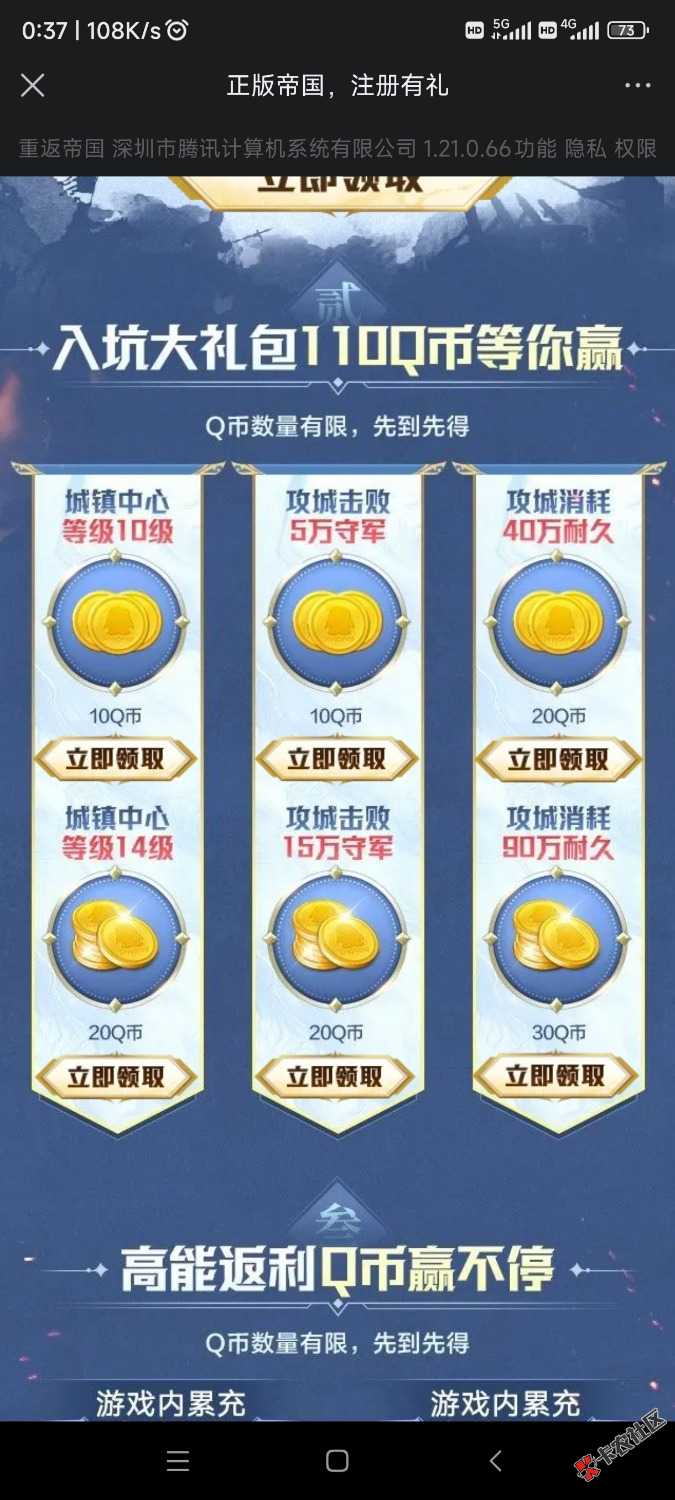The height and width of the screenshot is (1500, 675).
Task: Open the 功能 link in header
Action: point(534,149)
